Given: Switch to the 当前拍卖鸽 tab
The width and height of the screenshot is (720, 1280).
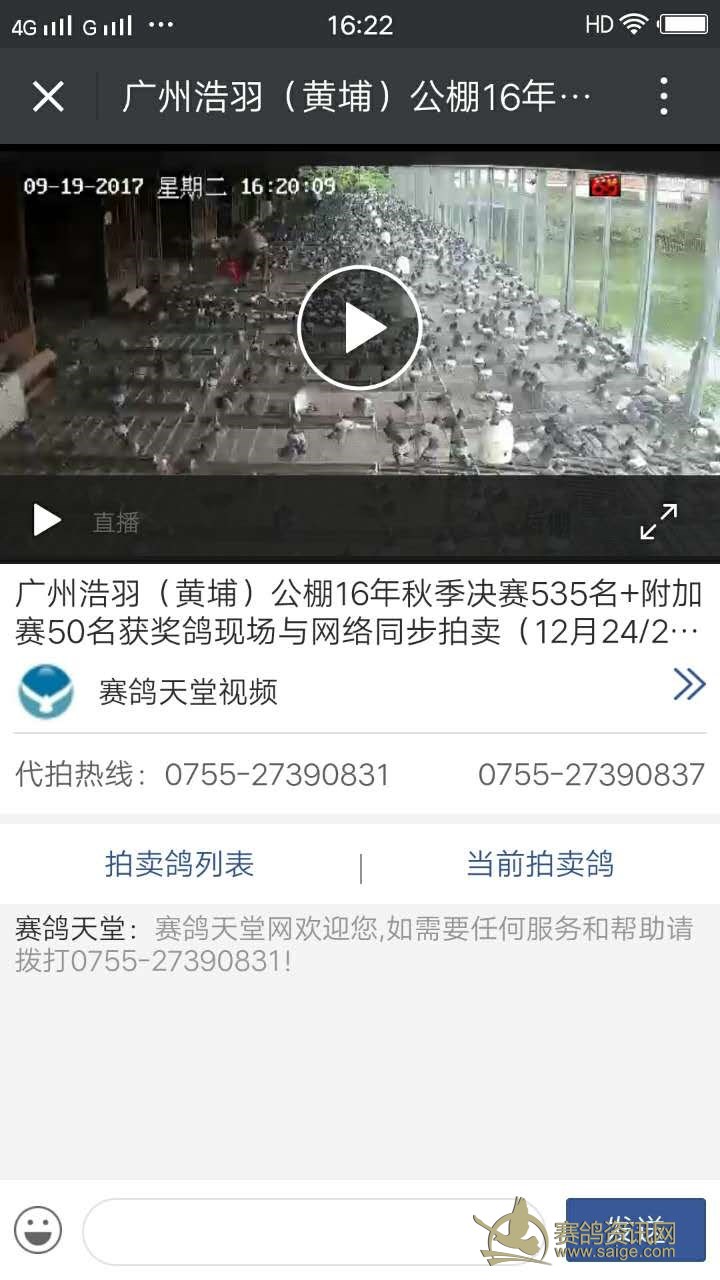Looking at the screenshot, I should 540,864.
